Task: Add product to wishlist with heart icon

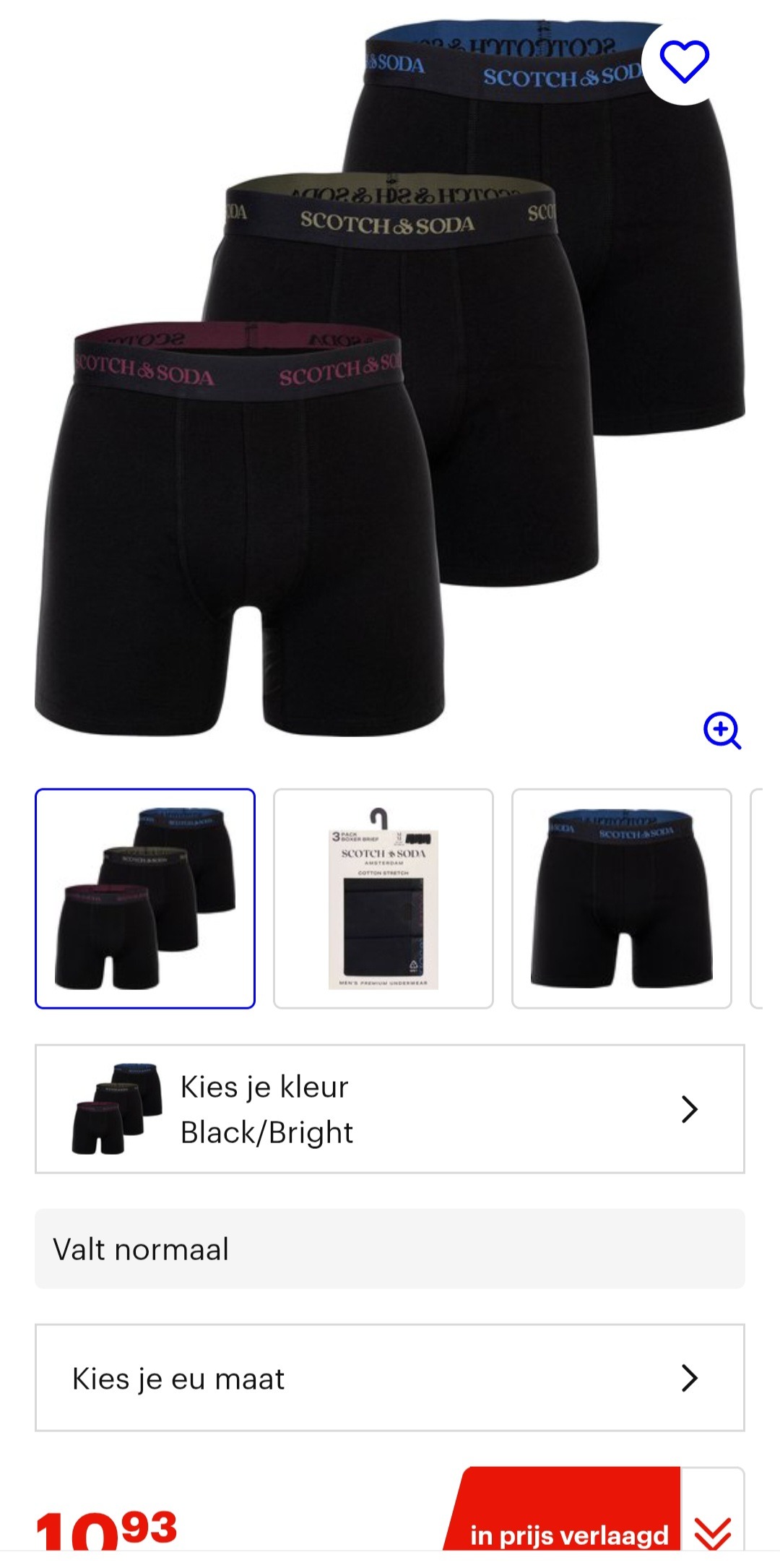Action: [x=684, y=63]
